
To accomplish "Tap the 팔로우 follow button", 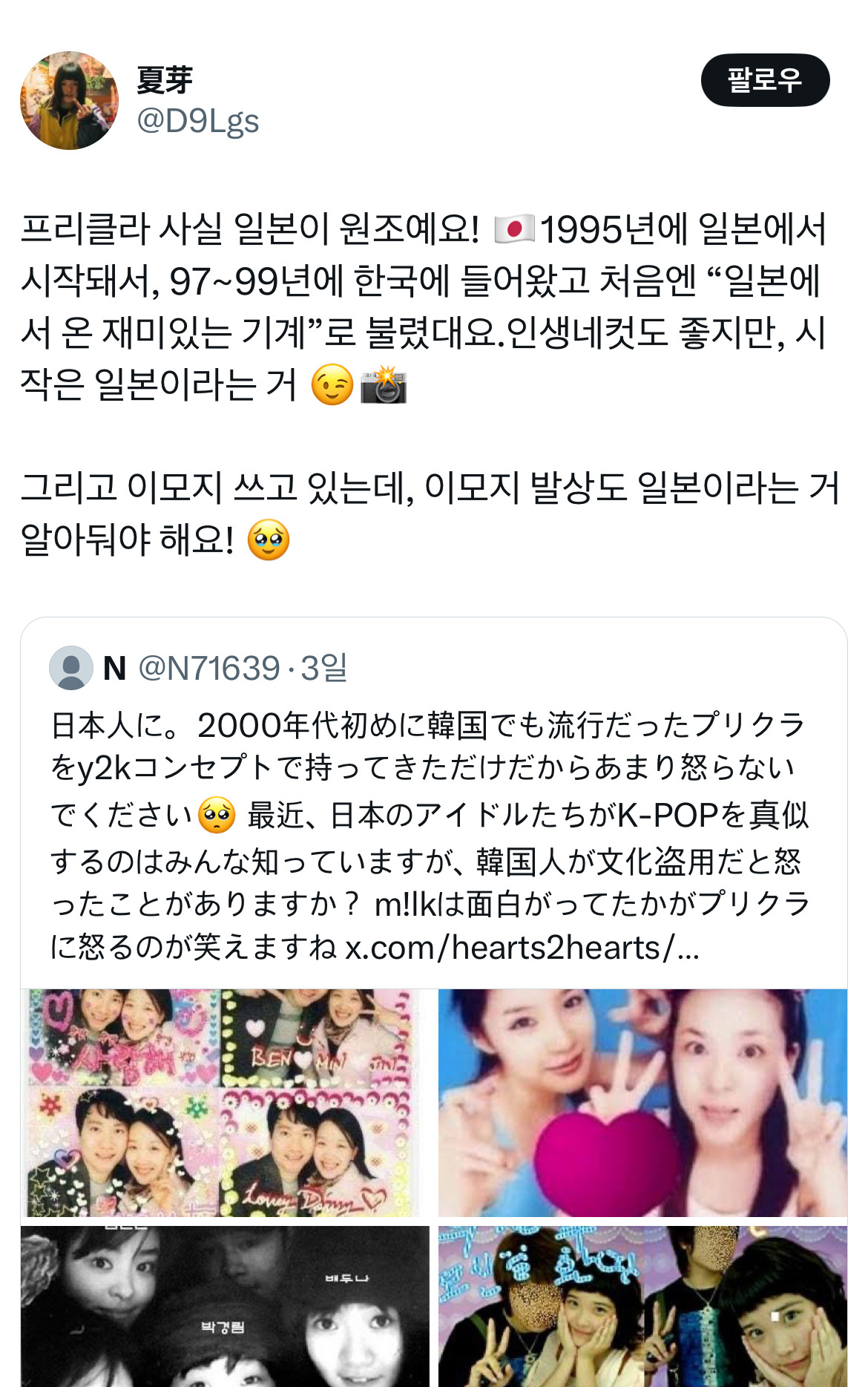I will [765, 80].
